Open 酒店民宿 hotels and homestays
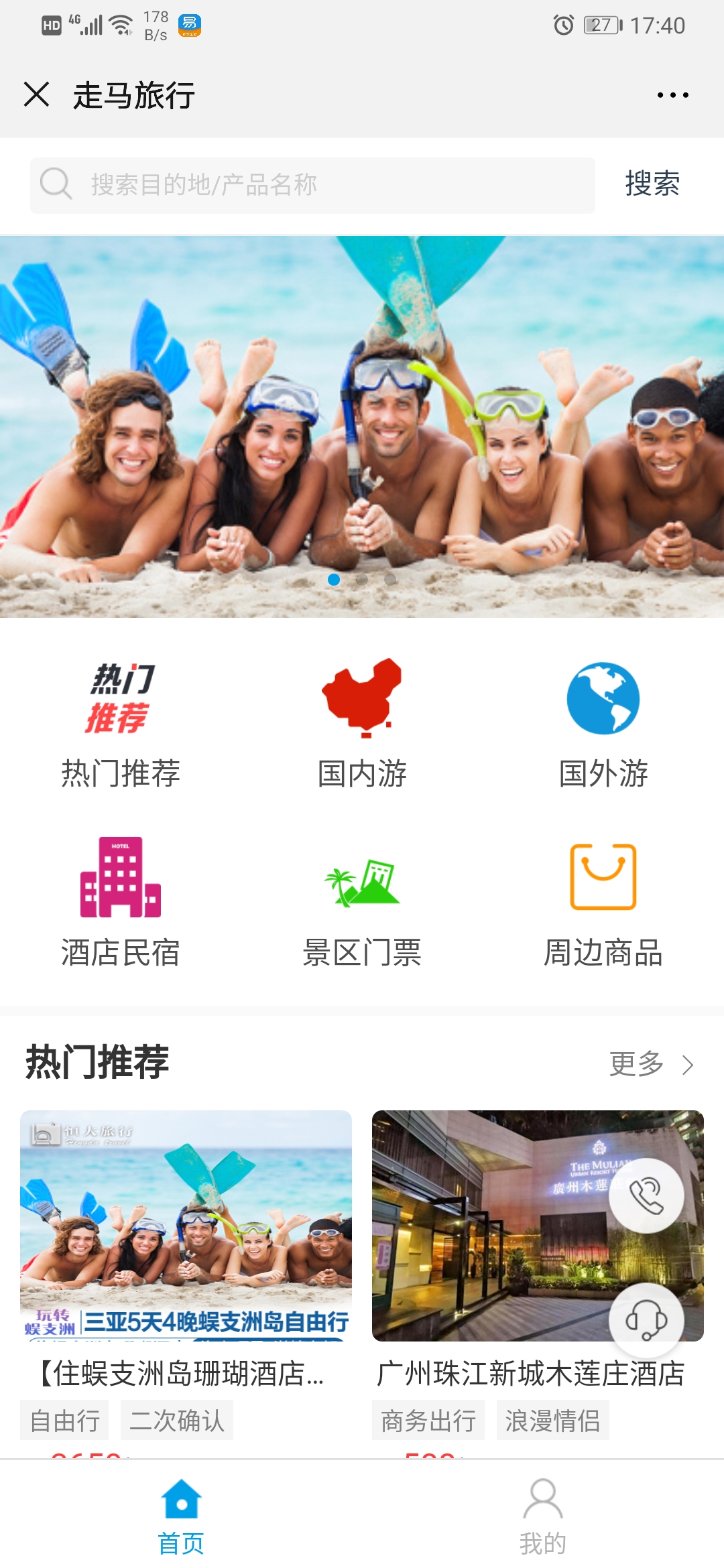This screenshot has width=724, height=1568. pyautogui.click(x=121, y=901)
